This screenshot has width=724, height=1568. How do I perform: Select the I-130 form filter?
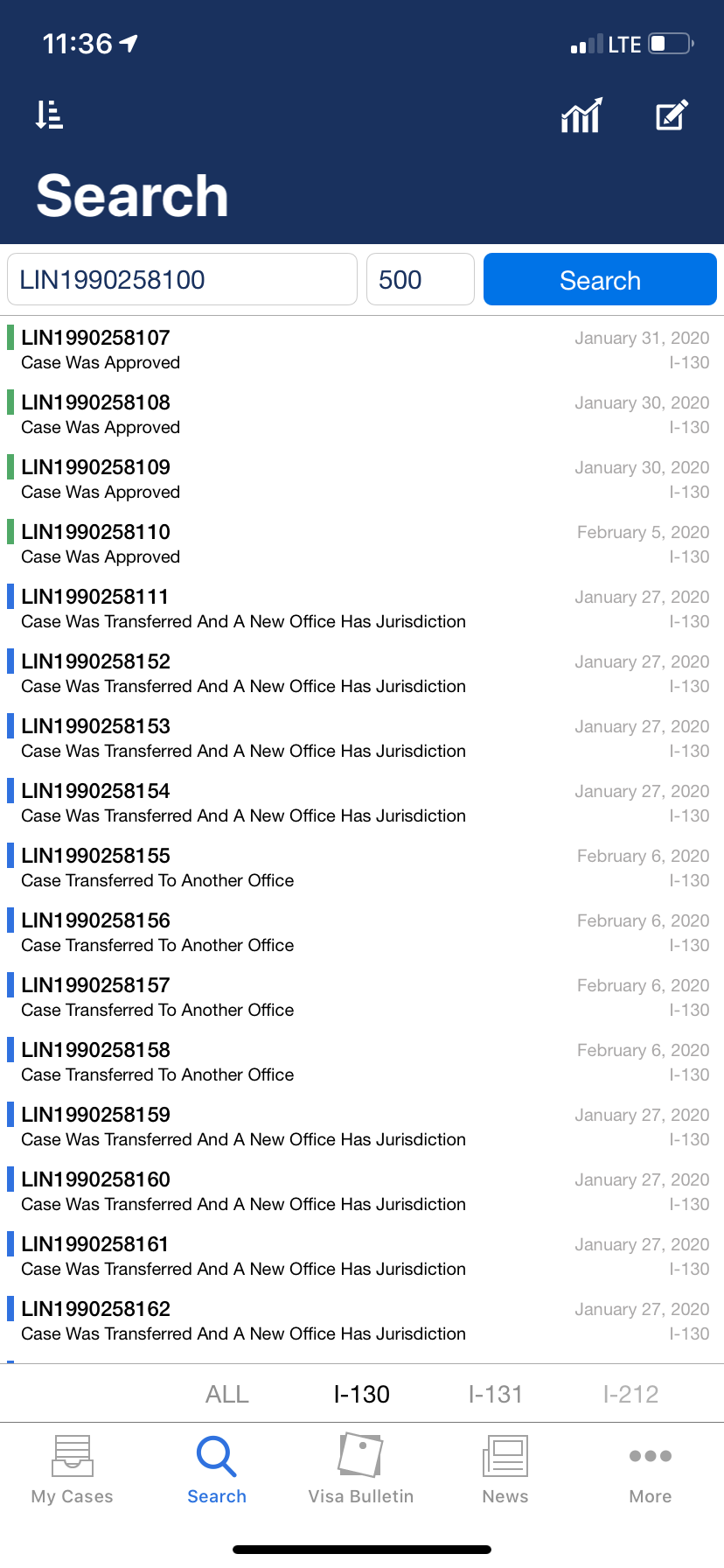362,1394
